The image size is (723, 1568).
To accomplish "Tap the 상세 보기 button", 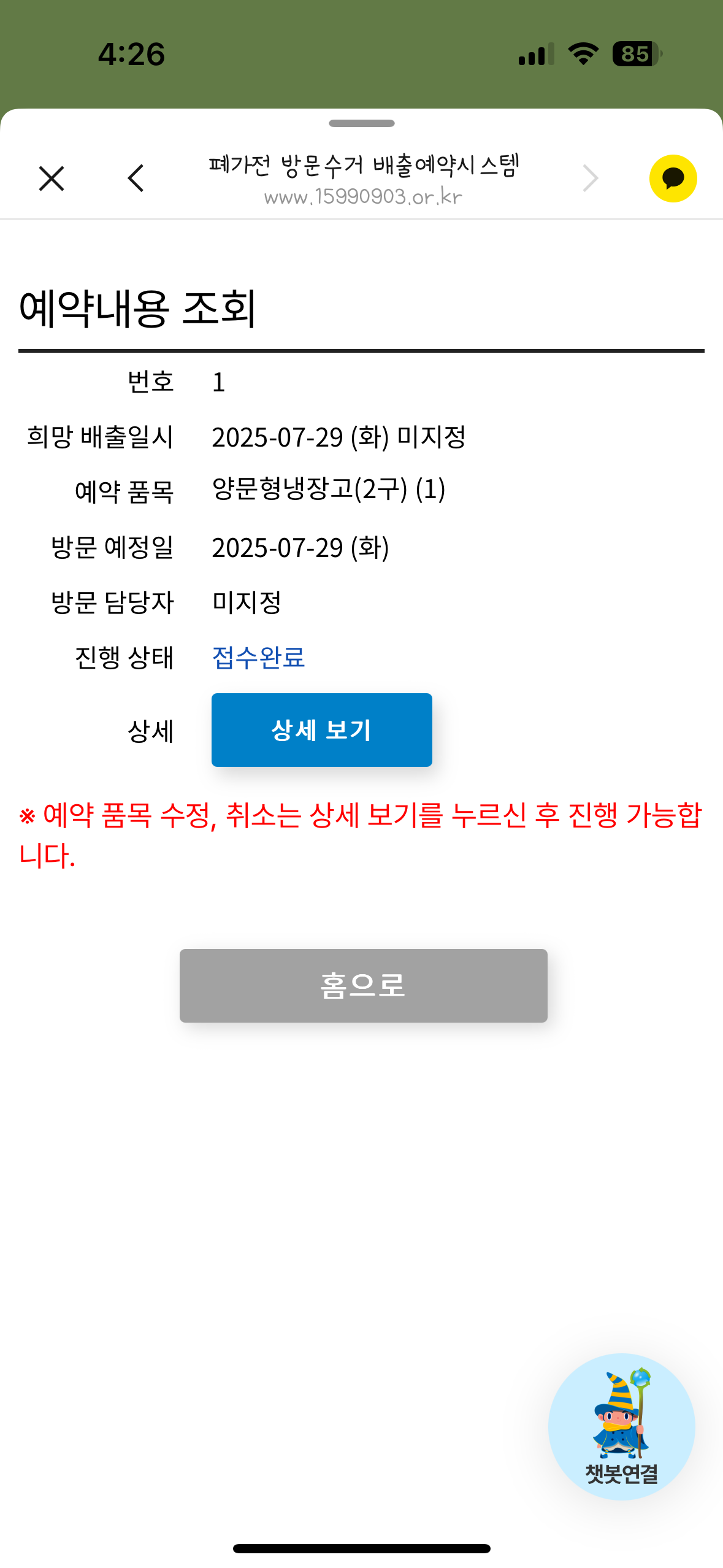I will tap(321, 730).
